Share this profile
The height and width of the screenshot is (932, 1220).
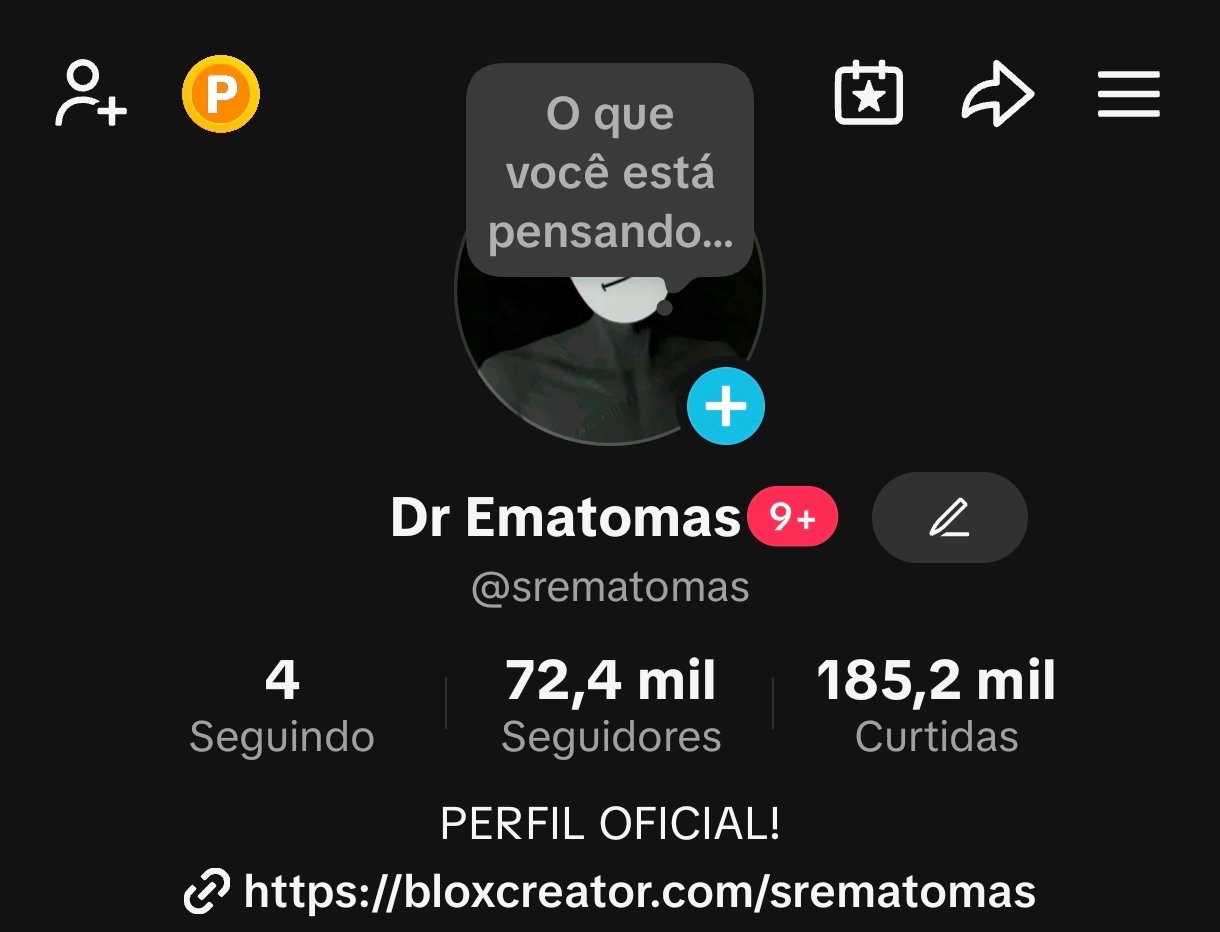pos(997,96)
